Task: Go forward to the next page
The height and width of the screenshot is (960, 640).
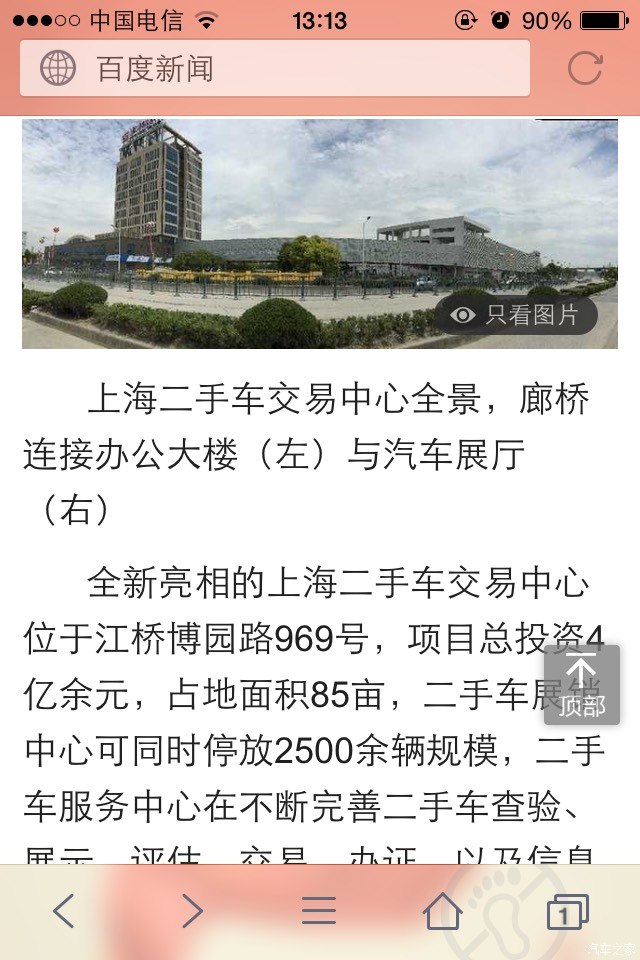Action: click(191, 911)
